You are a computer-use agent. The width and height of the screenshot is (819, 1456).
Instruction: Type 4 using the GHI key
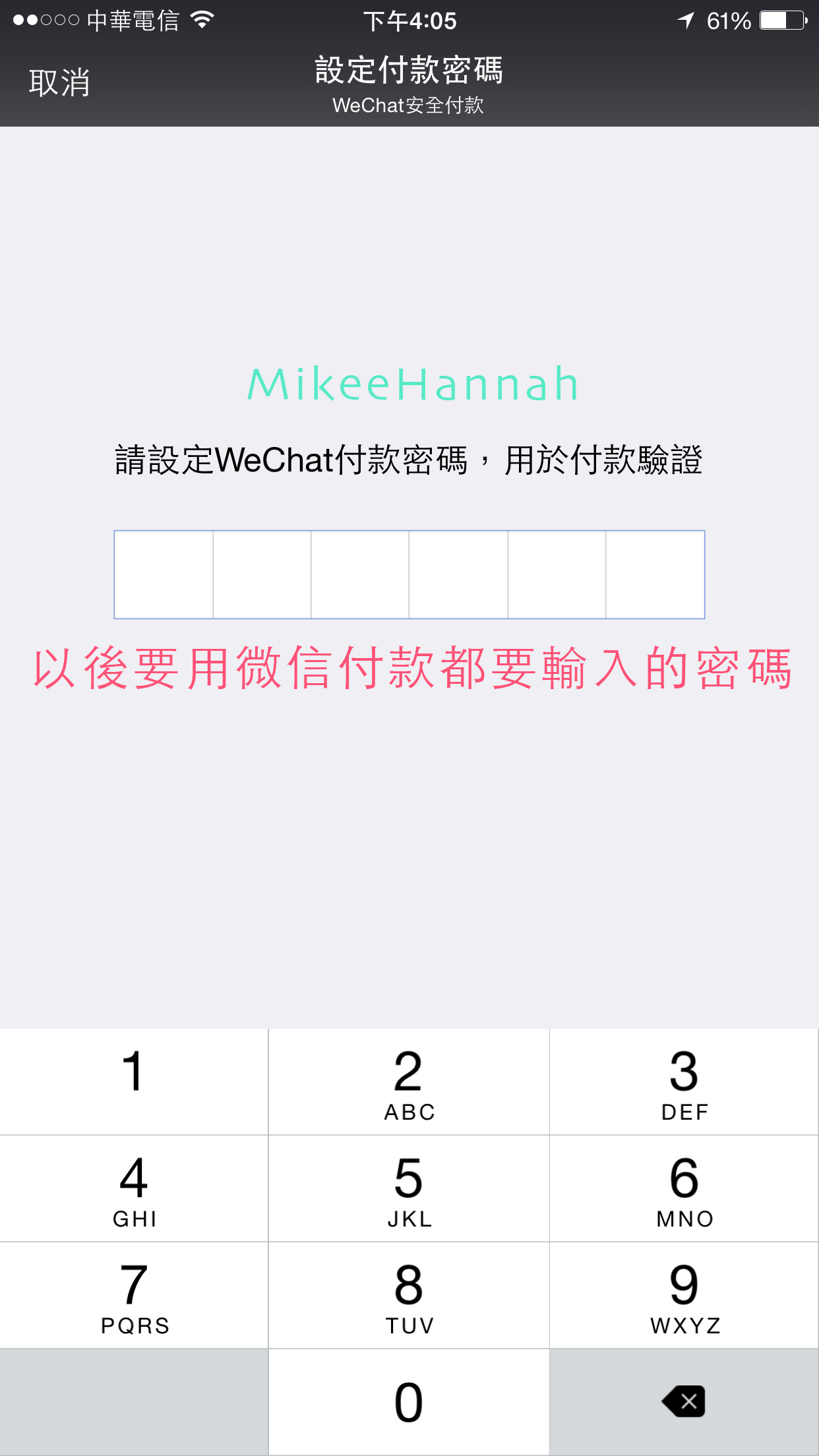(134, 1189)
